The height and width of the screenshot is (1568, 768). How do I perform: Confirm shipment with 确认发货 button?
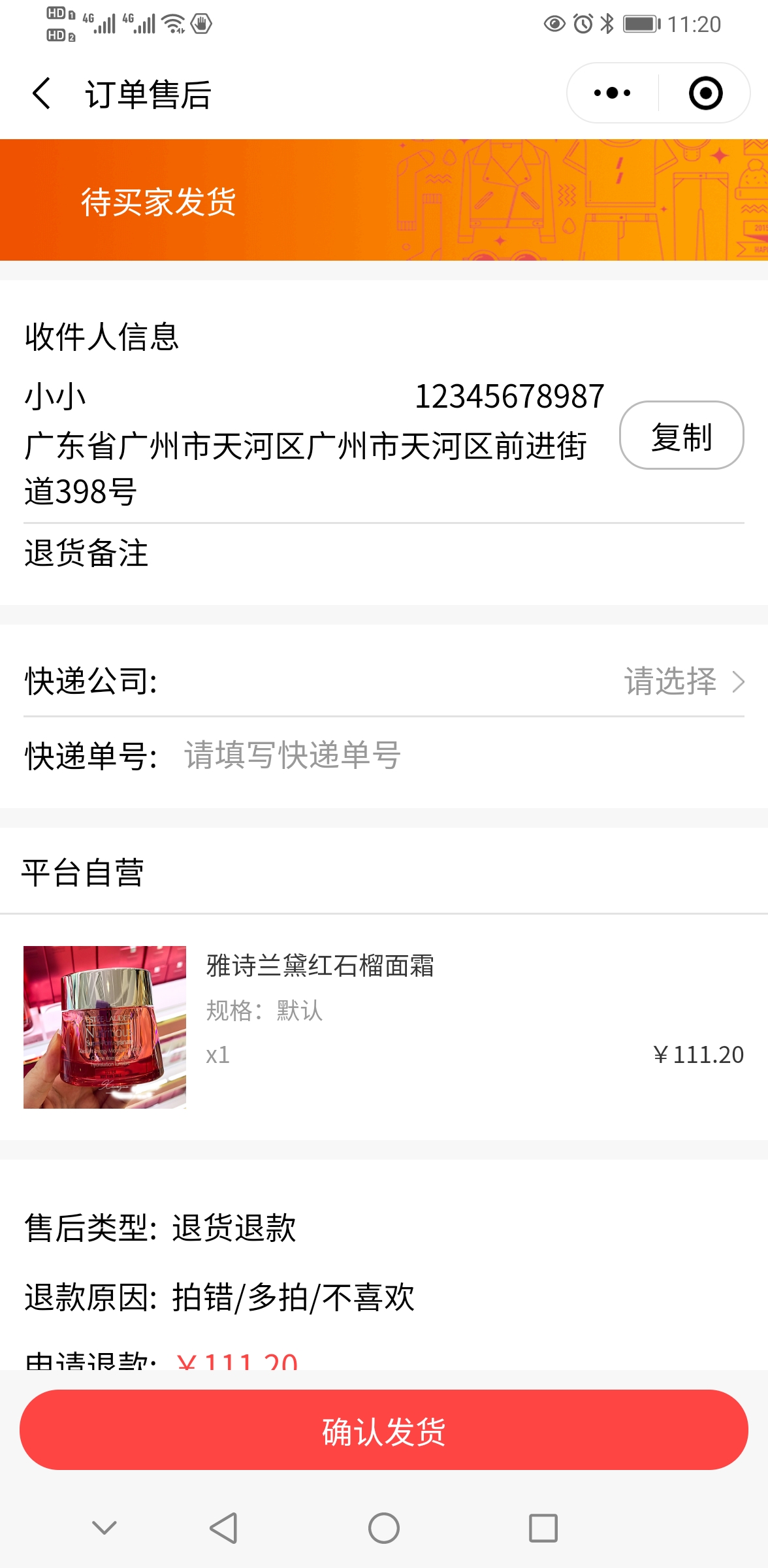click(x=384, y=1431)
